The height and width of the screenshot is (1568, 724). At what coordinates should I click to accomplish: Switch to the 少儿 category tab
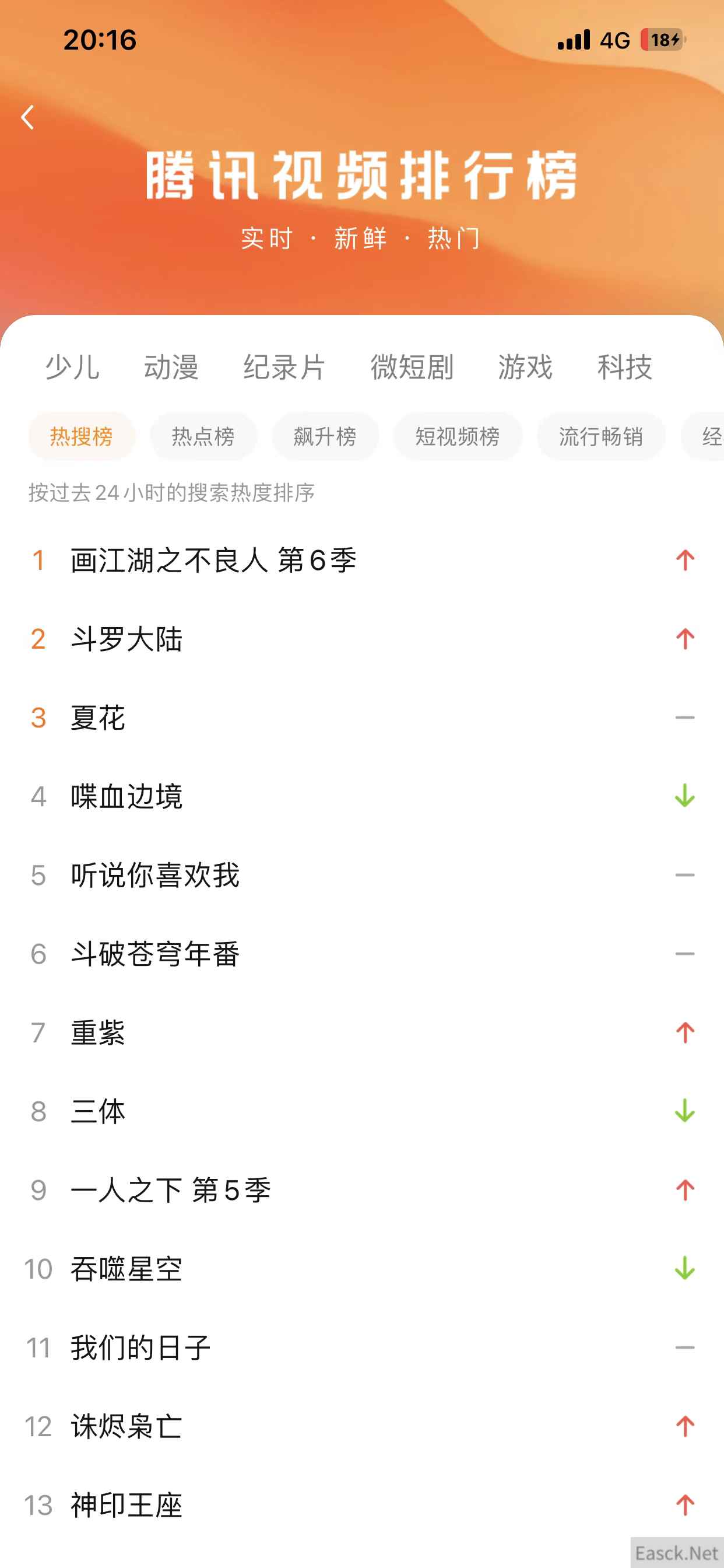coord(72,367)
